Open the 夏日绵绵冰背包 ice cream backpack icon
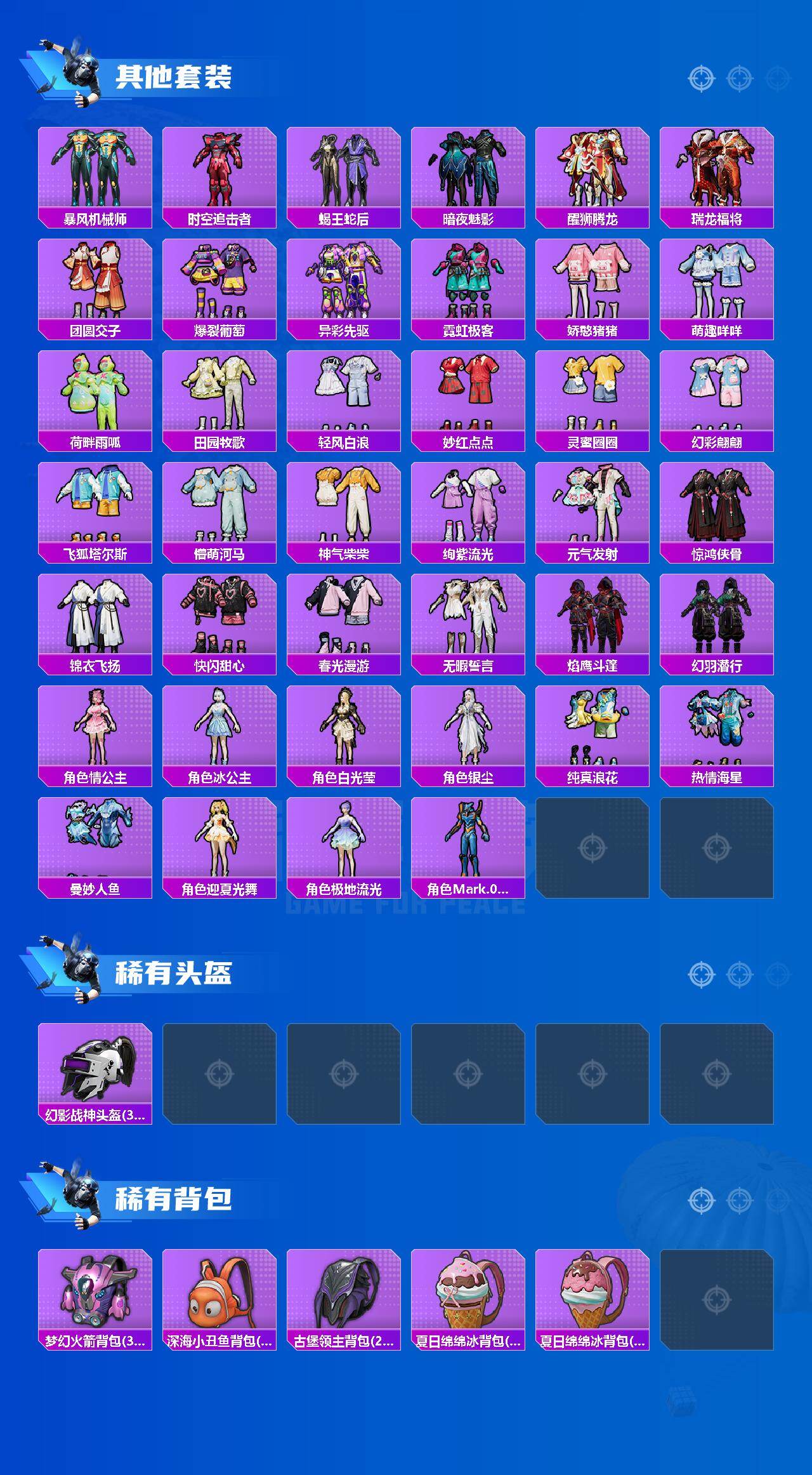Viewport: 812px width, 1475px height. point(469,1288)
